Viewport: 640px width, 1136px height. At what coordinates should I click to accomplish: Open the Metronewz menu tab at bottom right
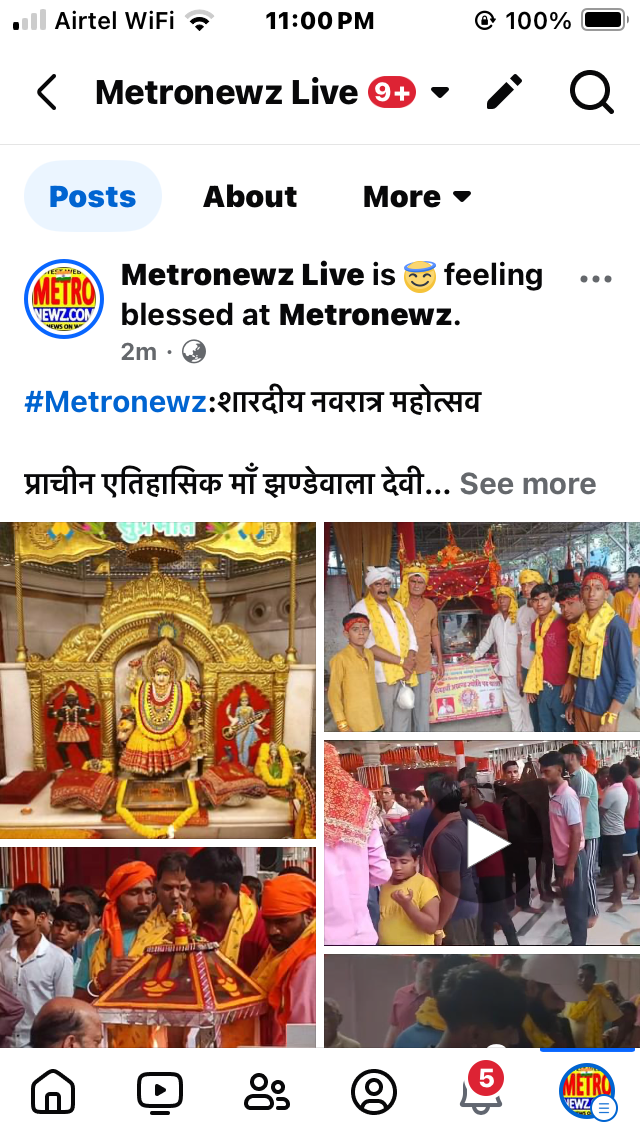pos(587,1091)
